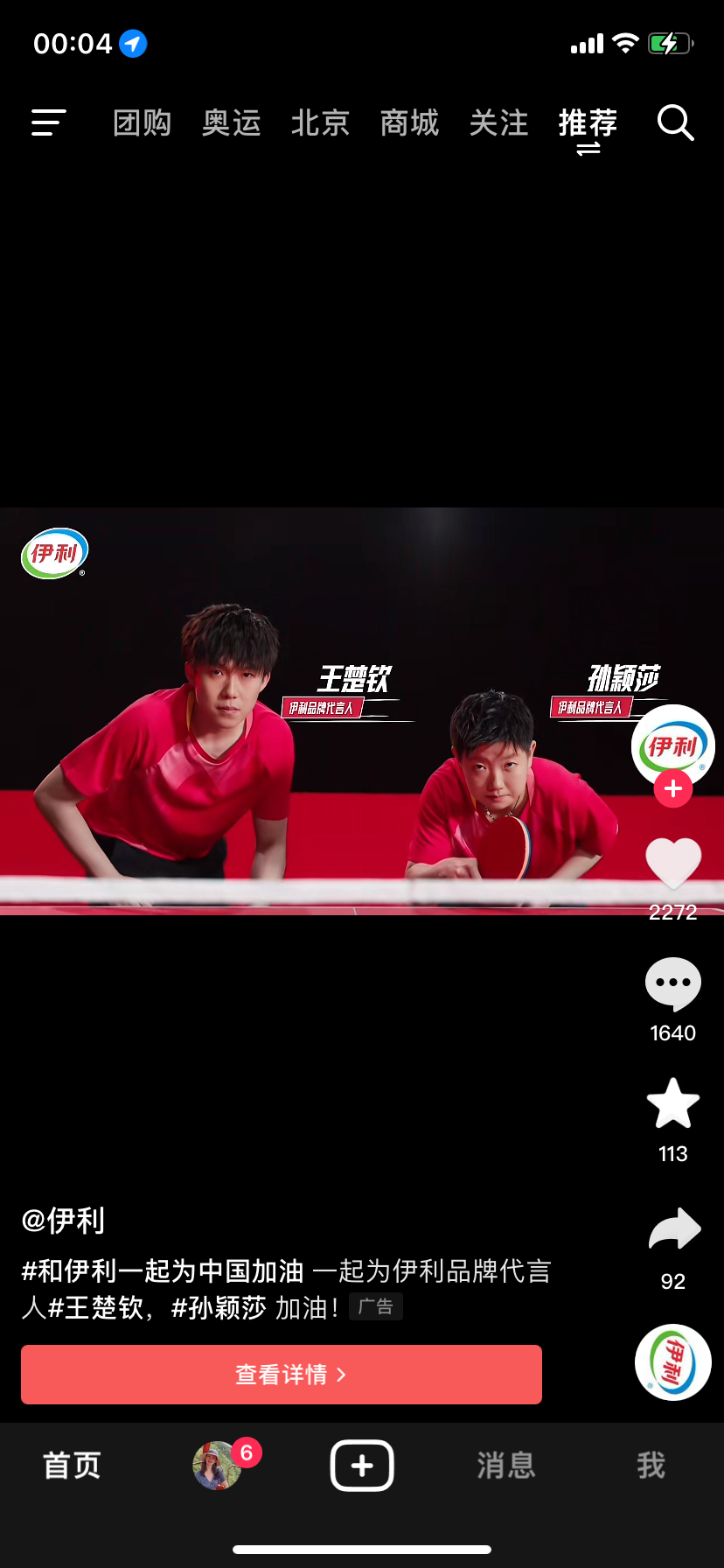Create a new video with plus button
Image resolution: width=724 pixels, height=1568 pixels.
[362, 1465]
